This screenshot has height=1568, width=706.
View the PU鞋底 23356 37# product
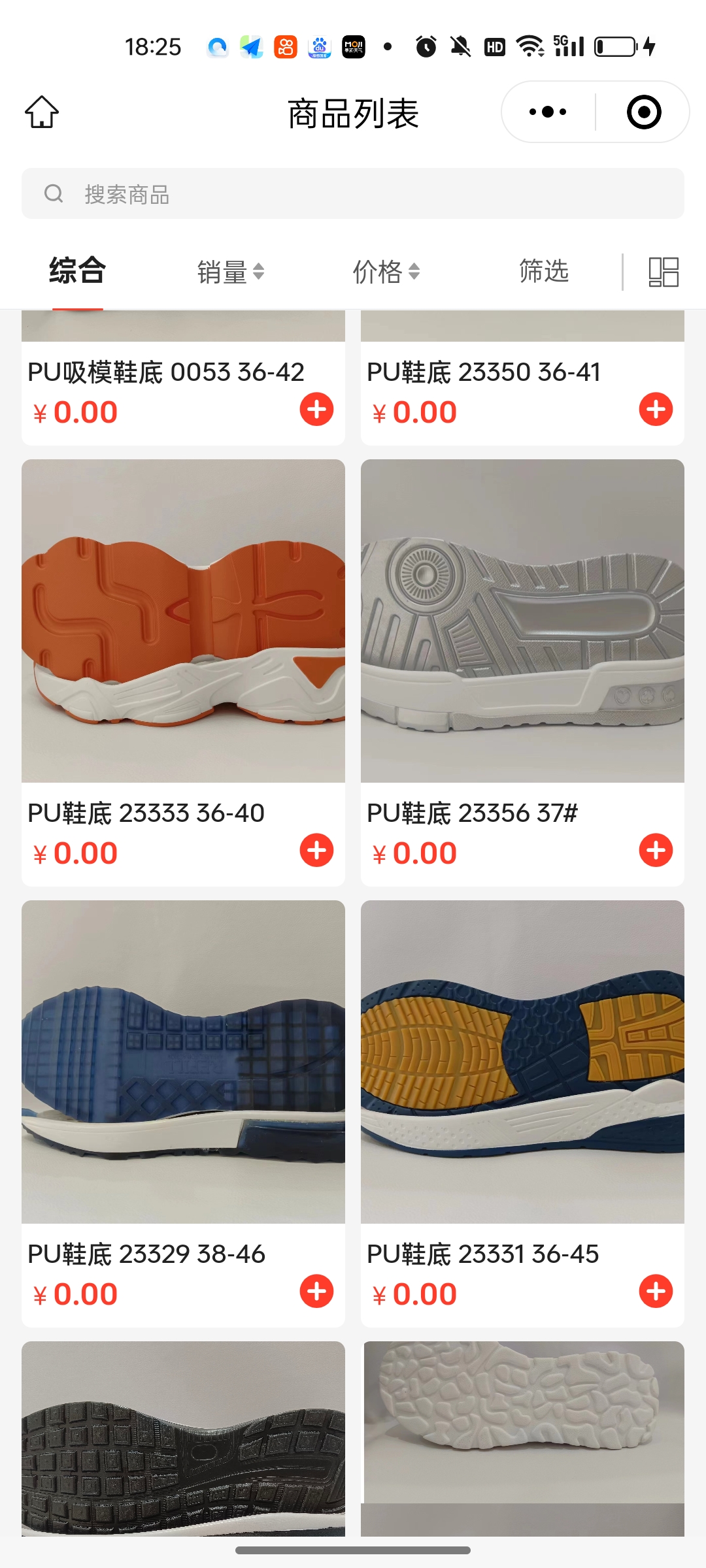point(522,621)
